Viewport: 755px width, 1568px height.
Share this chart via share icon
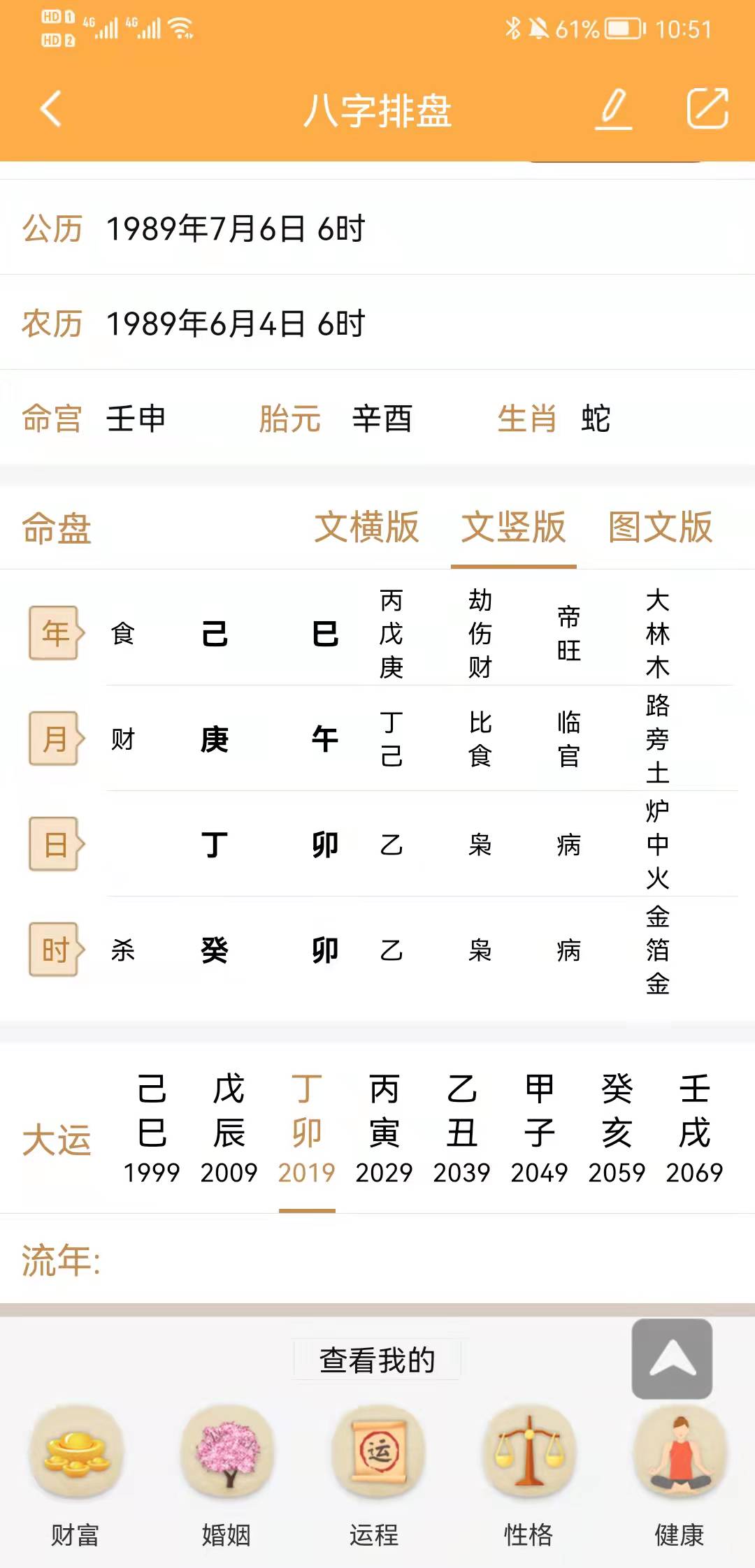pyautogui.click(x=707, y=108)
